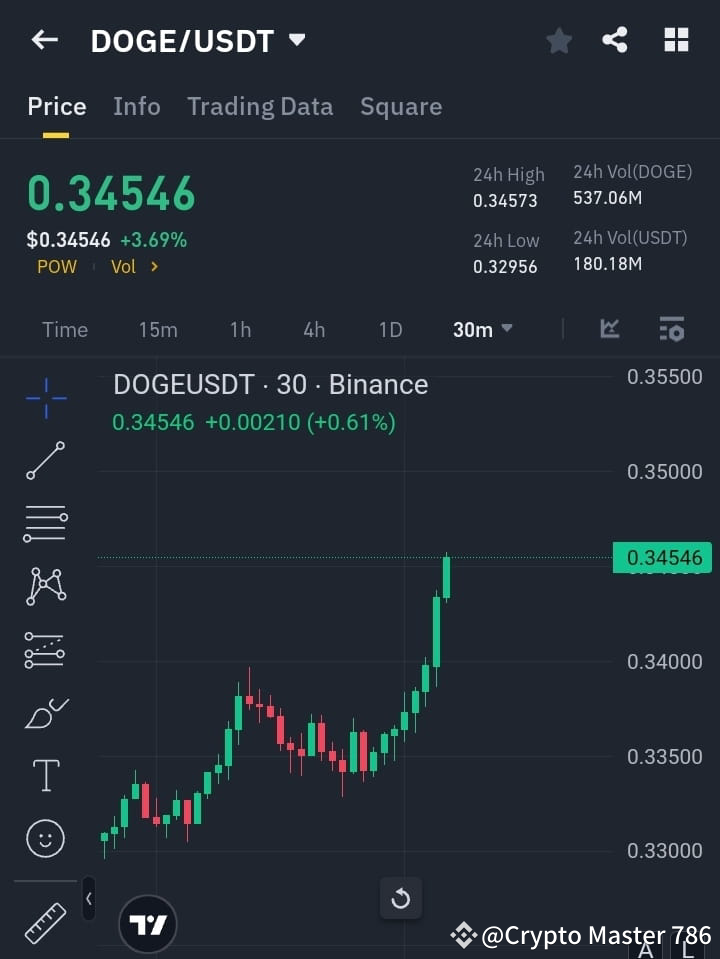
Task: Open the horizontal lines drawing tool
Action: click(x=44, y=524)
